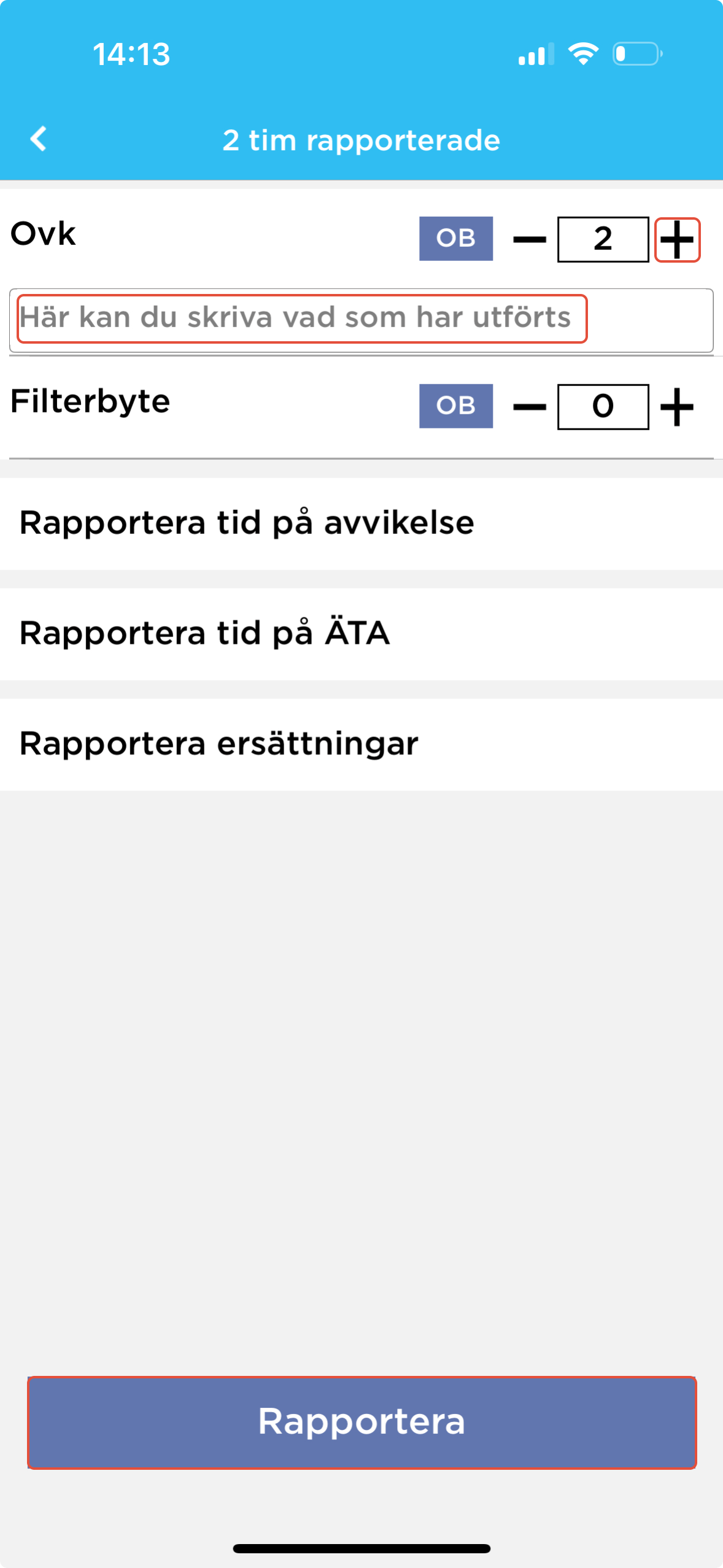Viewport: 723px width, 1568px height.
Task: Open Rapportera tid på ÄTA
Action: pyautogui.click(x=361, y=634)
